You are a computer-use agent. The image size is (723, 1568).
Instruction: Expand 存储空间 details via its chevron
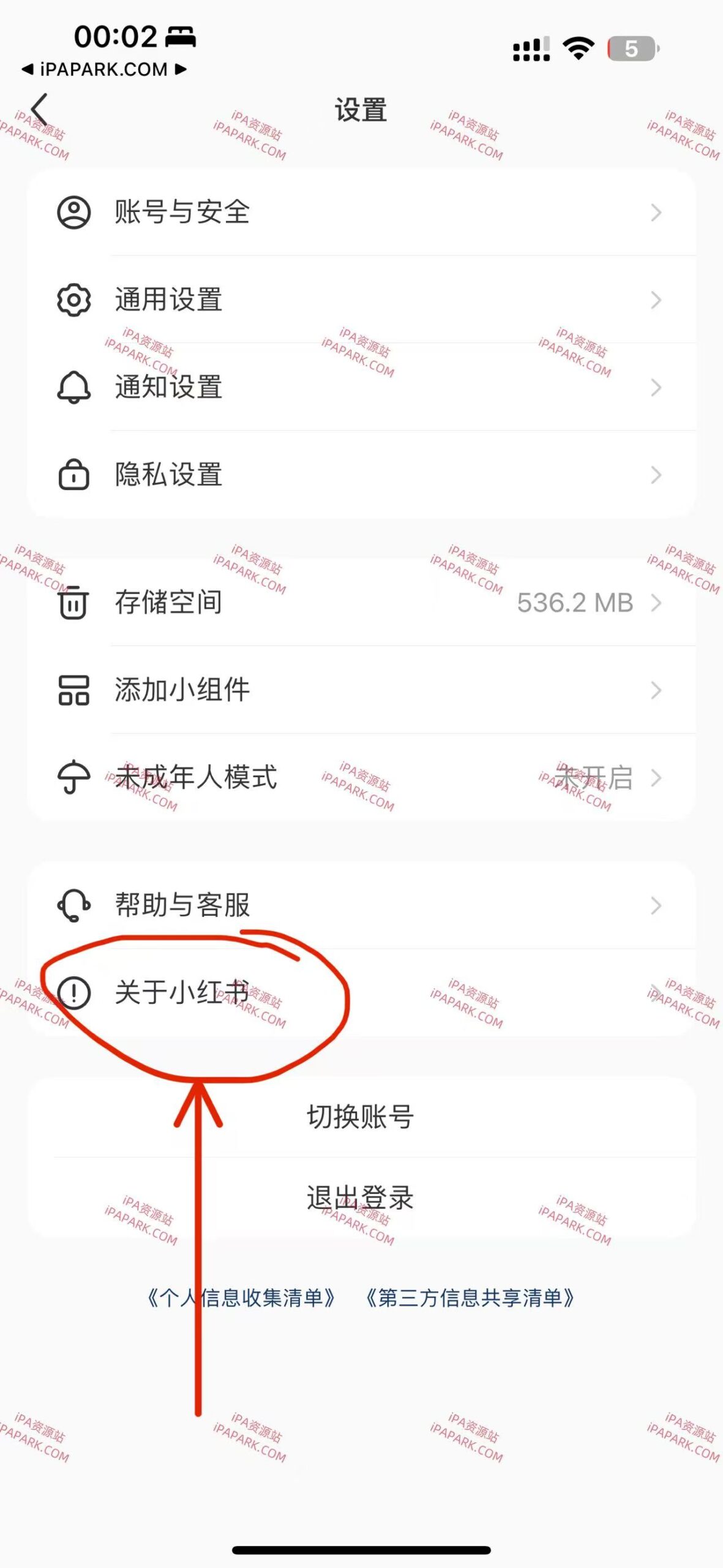(x=656, y=603)
